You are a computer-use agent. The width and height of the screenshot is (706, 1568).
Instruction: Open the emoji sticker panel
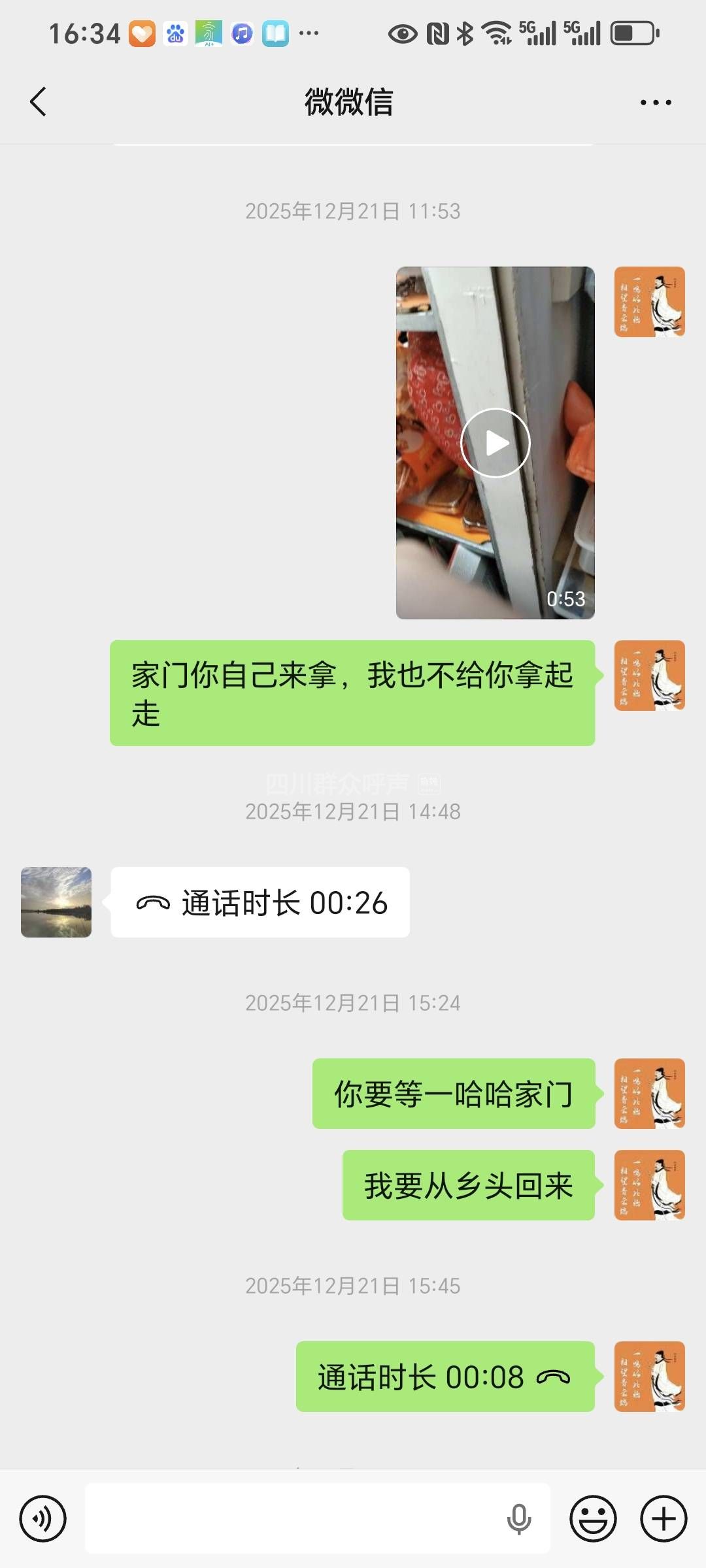point(593,1519)
